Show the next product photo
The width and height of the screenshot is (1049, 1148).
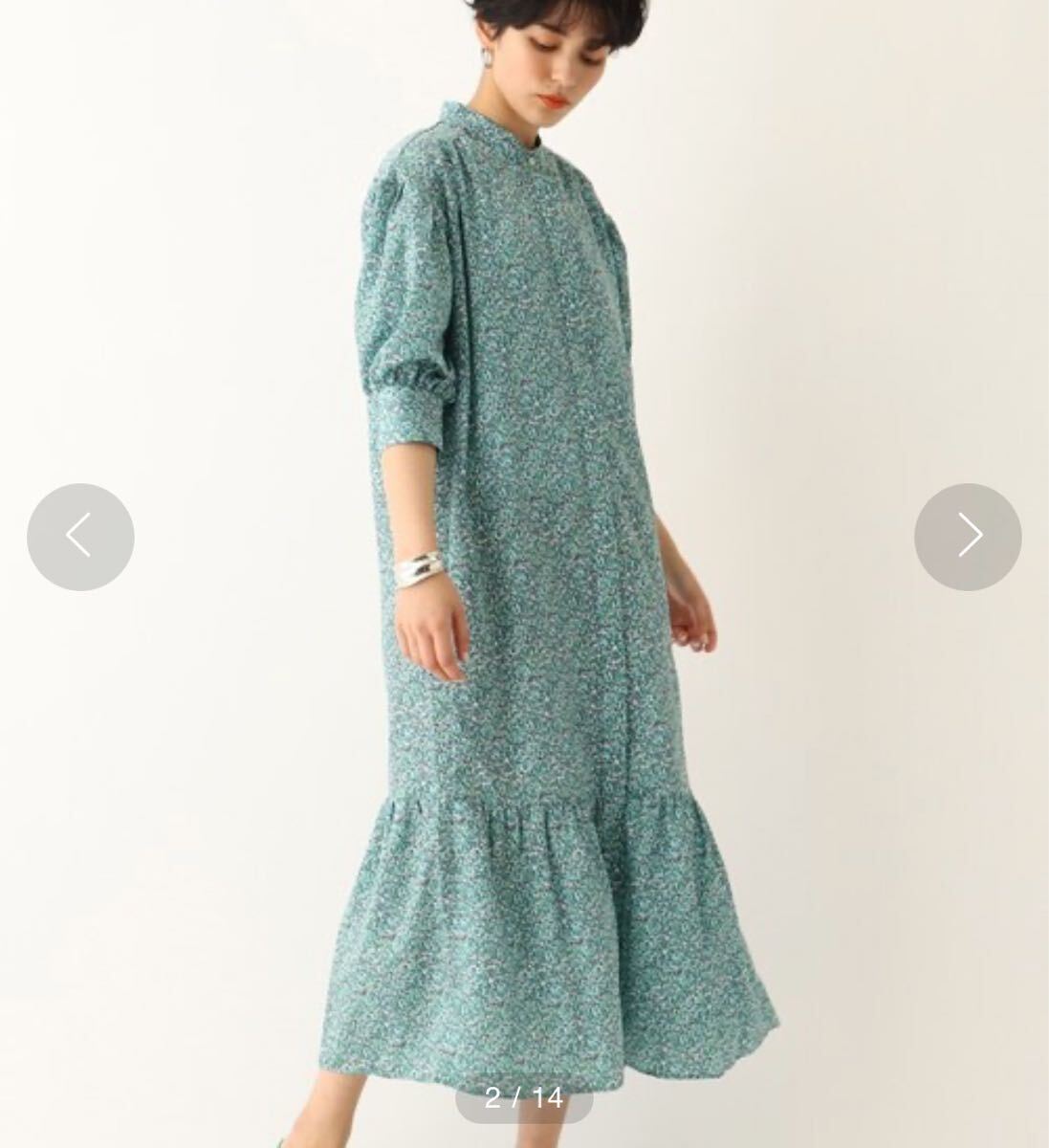[x=968, y=537]
